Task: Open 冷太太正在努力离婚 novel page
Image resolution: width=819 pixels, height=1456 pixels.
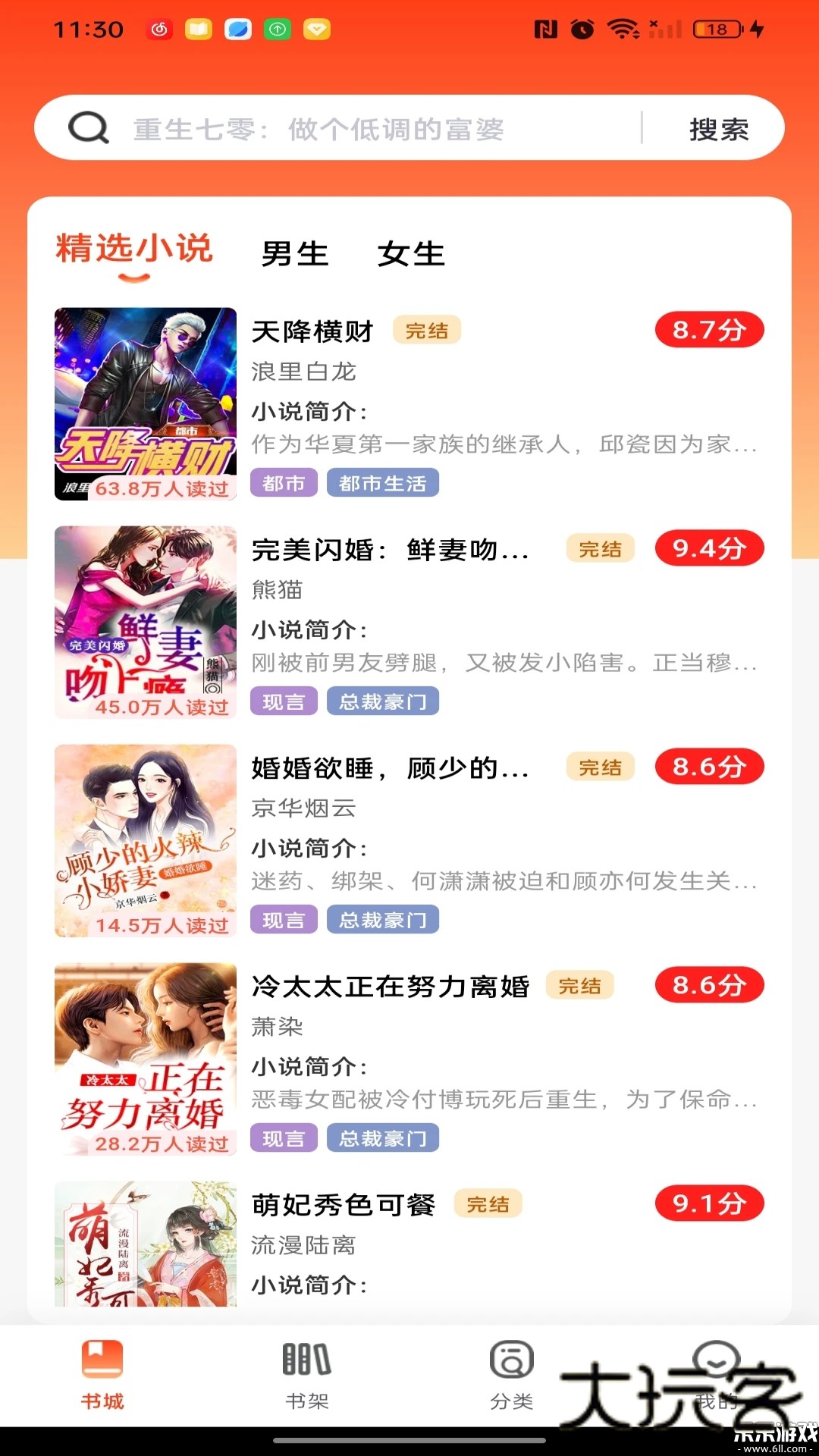Action: pos(391,986)
